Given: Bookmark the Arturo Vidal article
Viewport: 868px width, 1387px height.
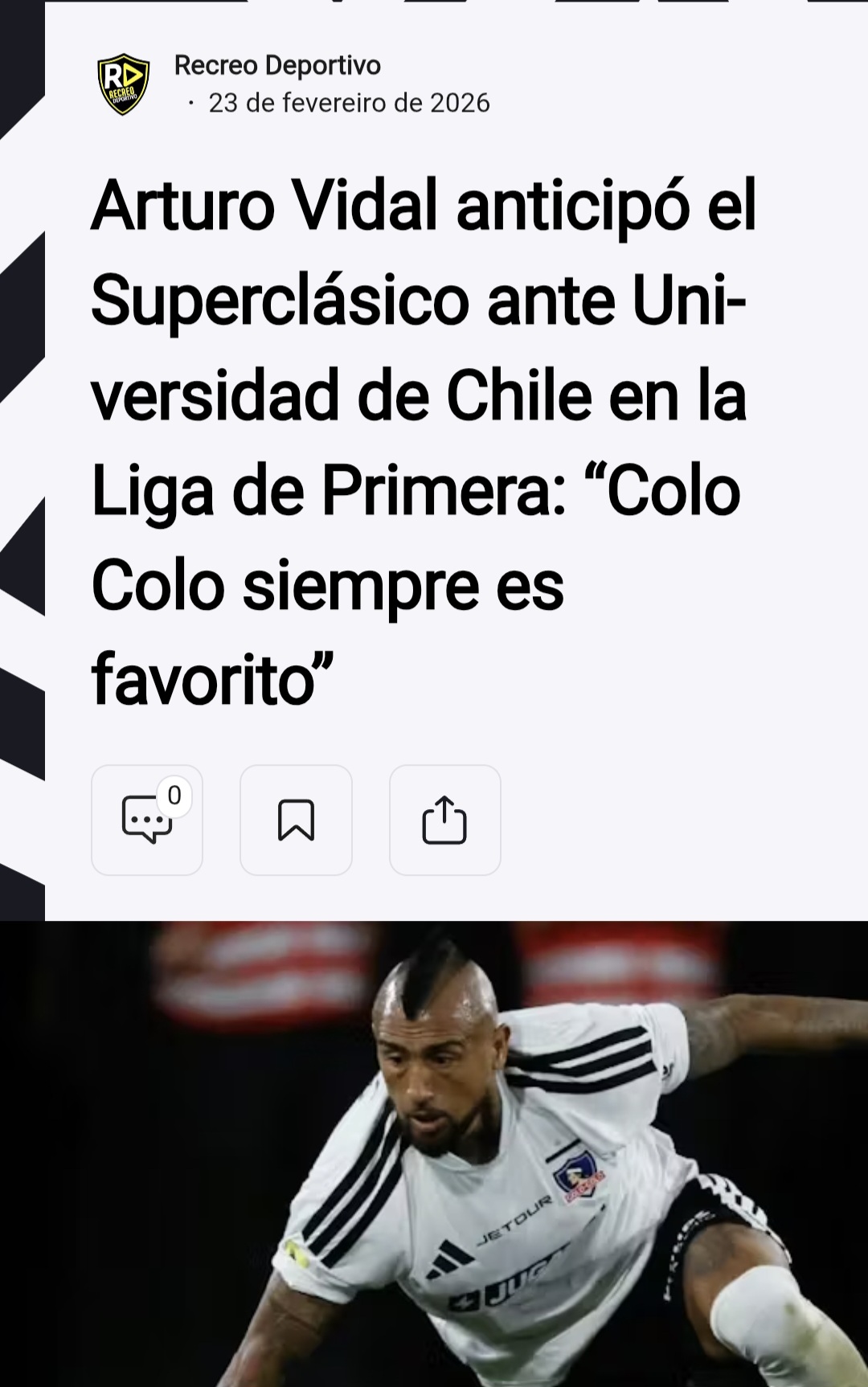Looking at the screenshot, I should pos(296,820).
